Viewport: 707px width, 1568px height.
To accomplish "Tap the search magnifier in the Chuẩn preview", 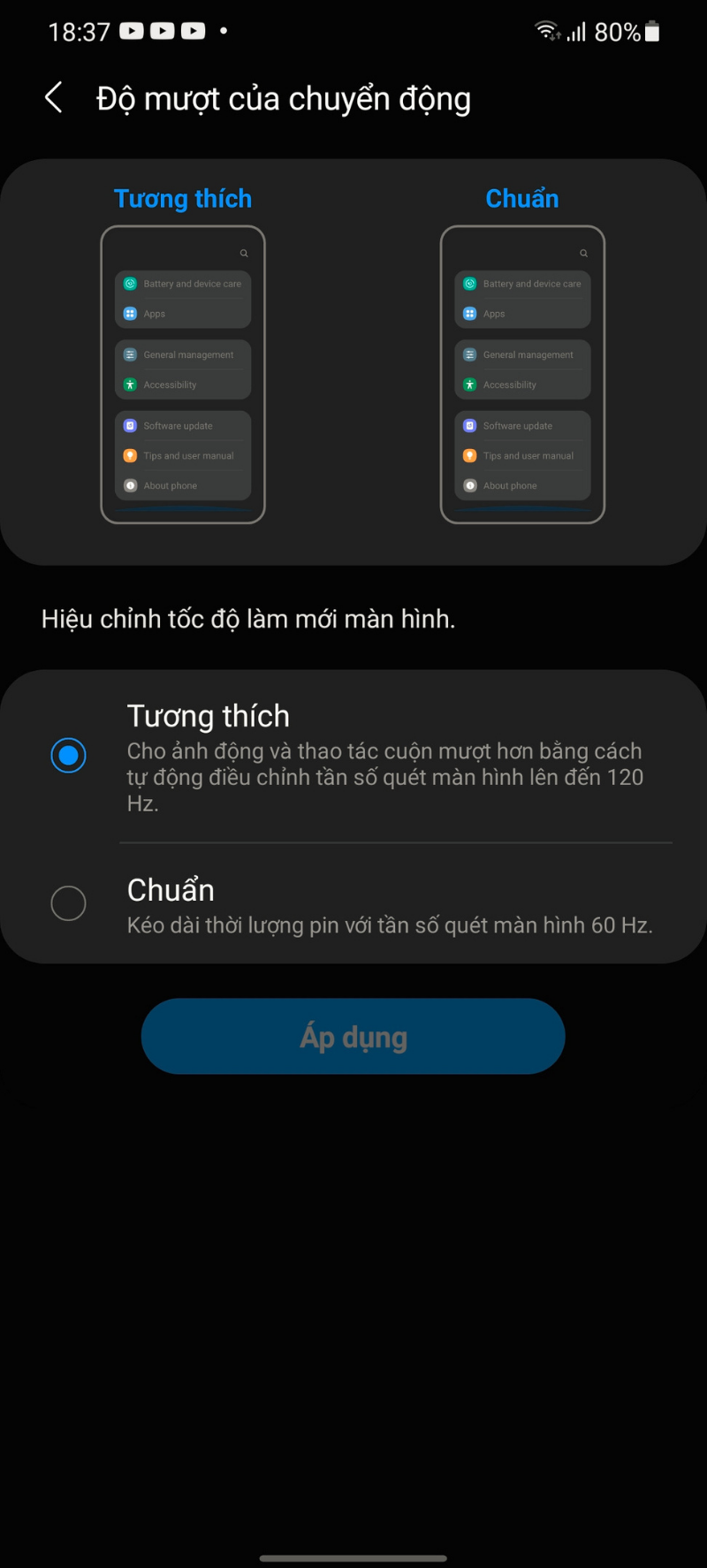I will (583, 253).
